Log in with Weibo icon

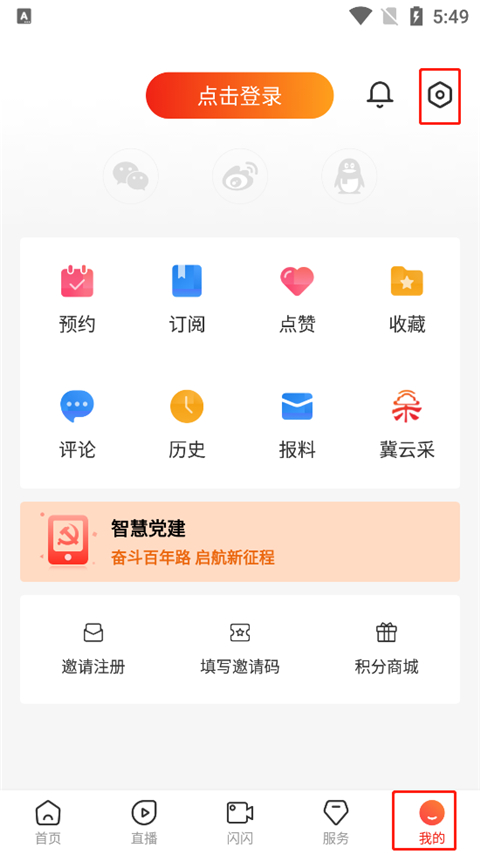[x=240, y=176]
